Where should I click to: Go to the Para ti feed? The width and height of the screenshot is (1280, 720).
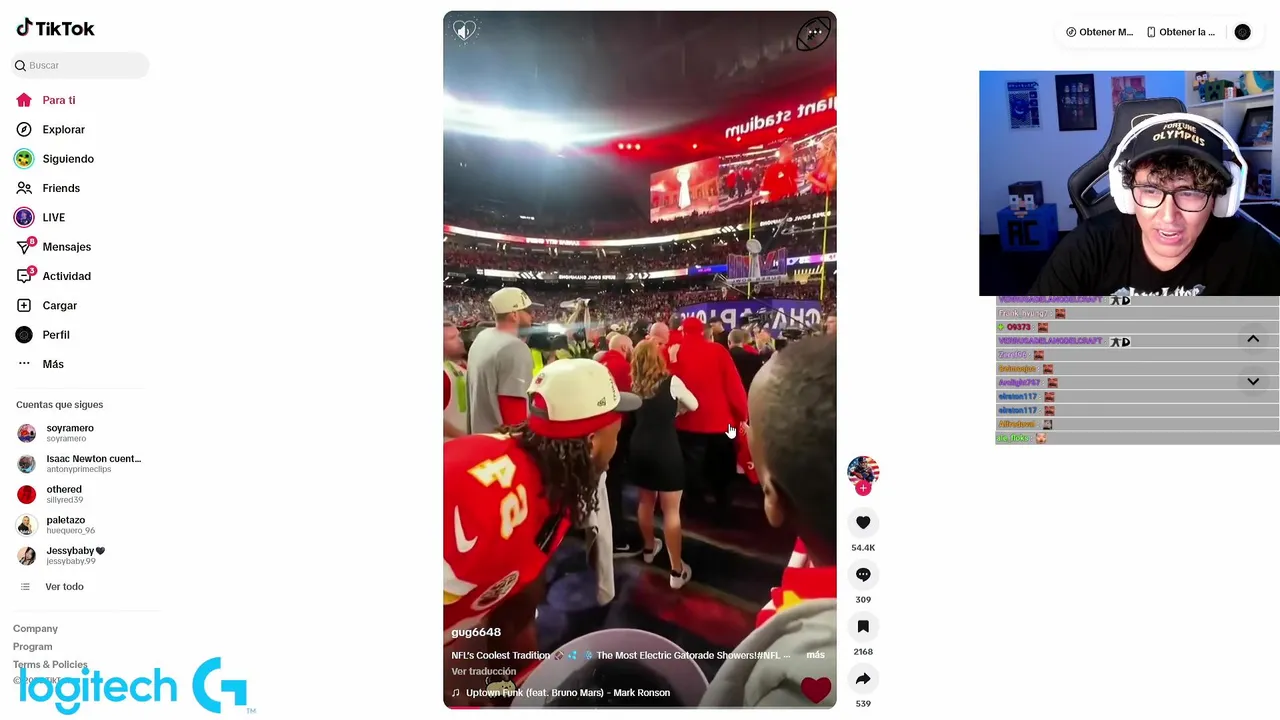point(58,100)
